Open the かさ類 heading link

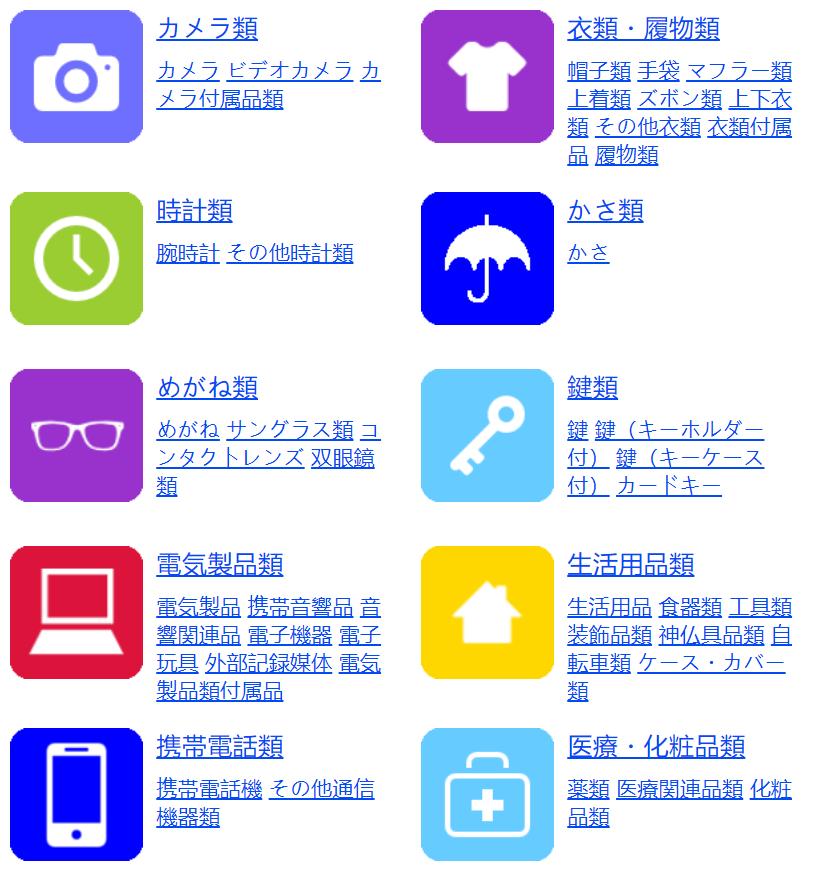click(605, 211)
